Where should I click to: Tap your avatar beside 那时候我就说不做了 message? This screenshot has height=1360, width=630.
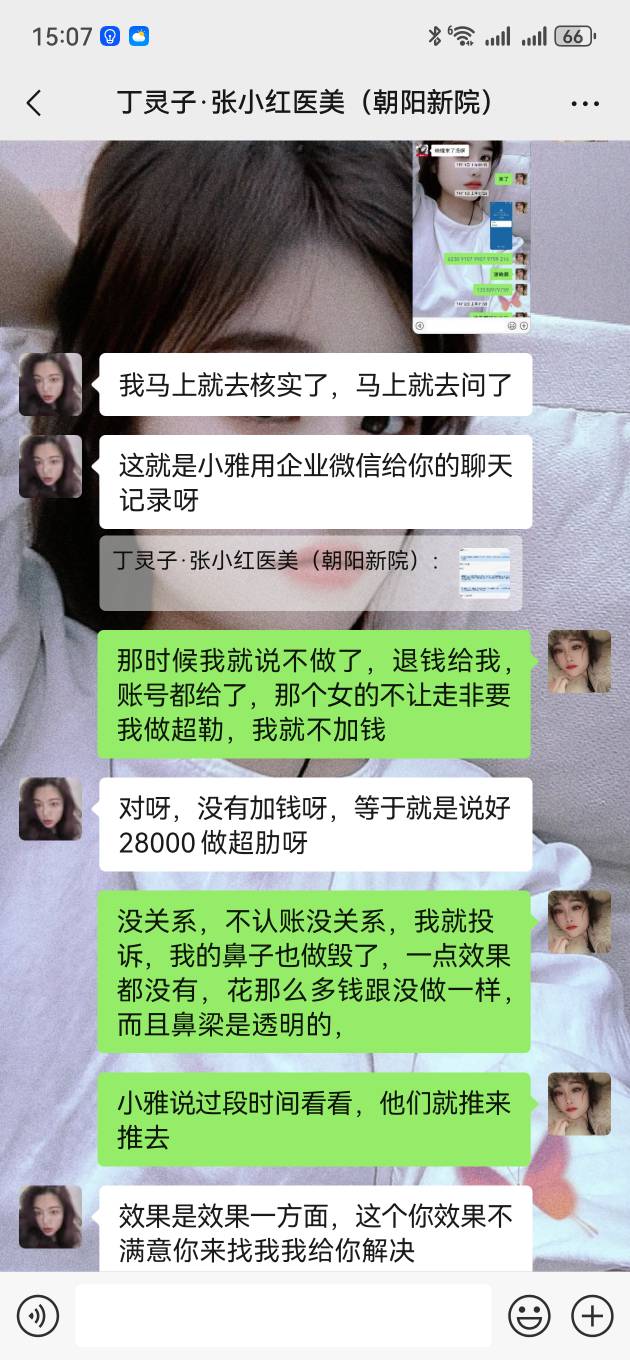point(579,662)
